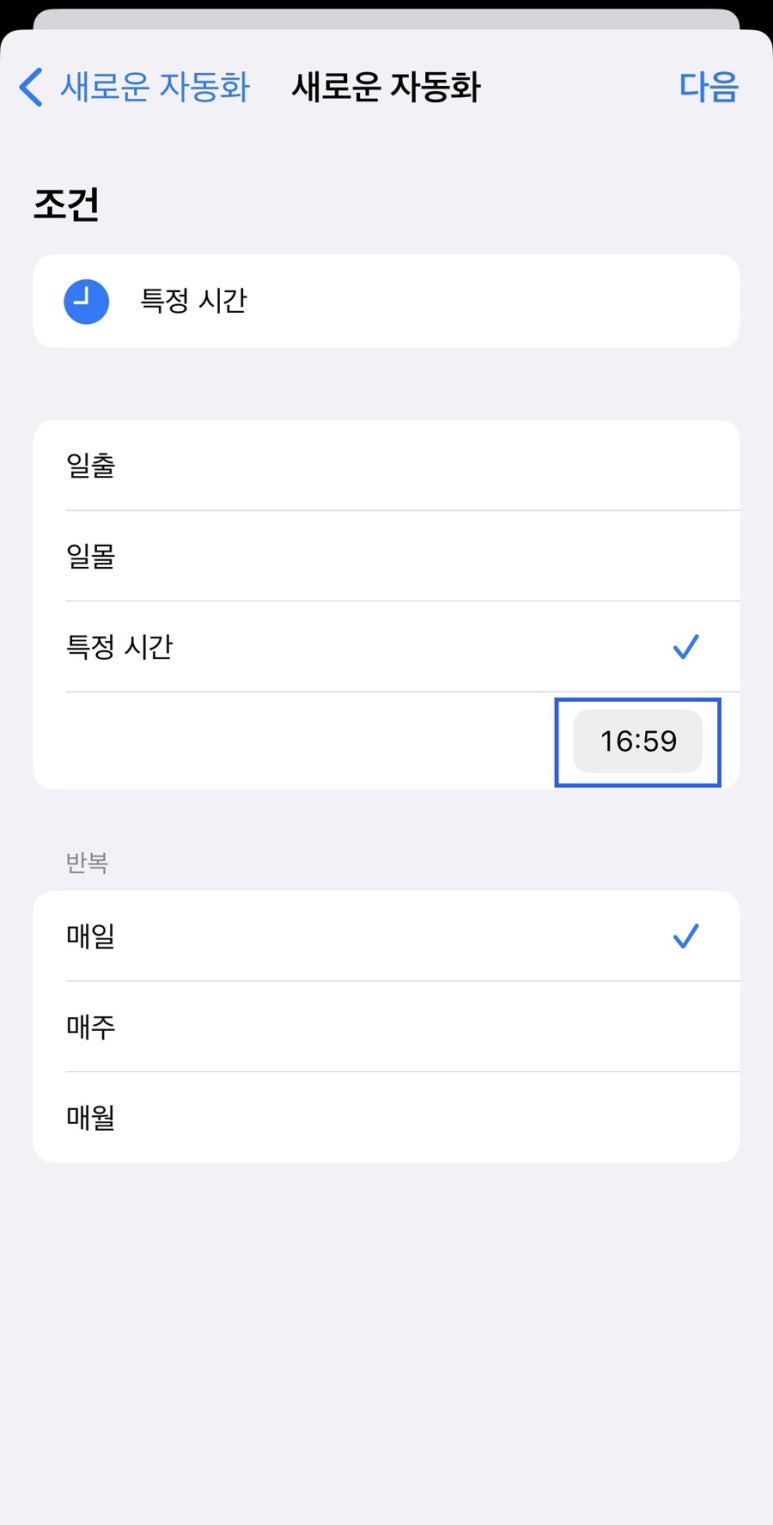Select the 일몰 option
The height and width of the screenshot is (1525, 773).
pos(386,556)
